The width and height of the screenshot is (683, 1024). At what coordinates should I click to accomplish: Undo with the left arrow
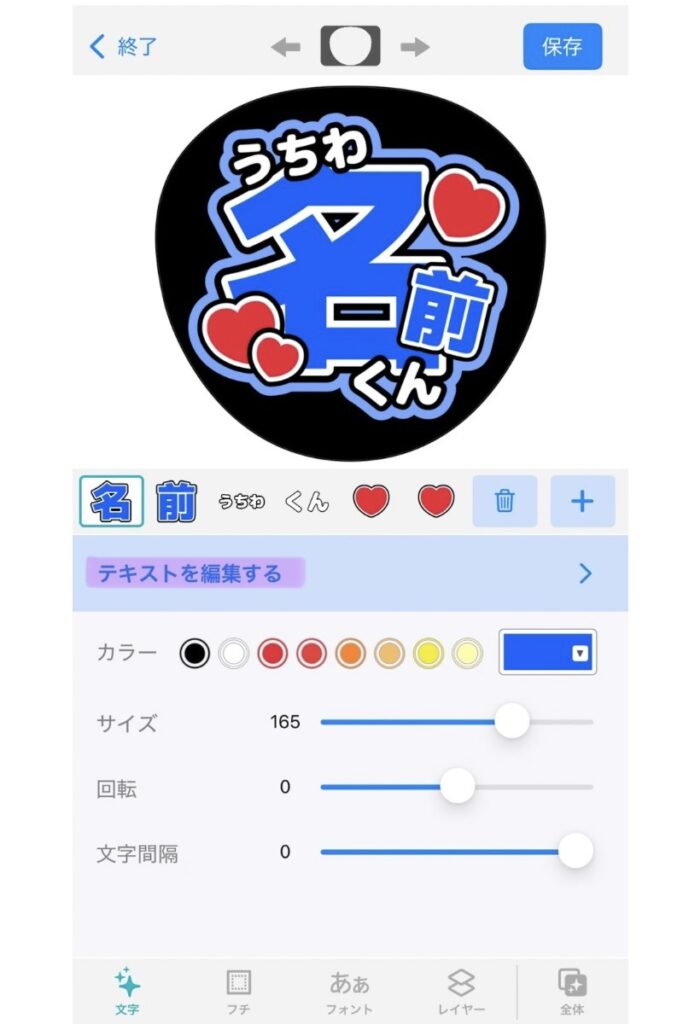point(286,47)
